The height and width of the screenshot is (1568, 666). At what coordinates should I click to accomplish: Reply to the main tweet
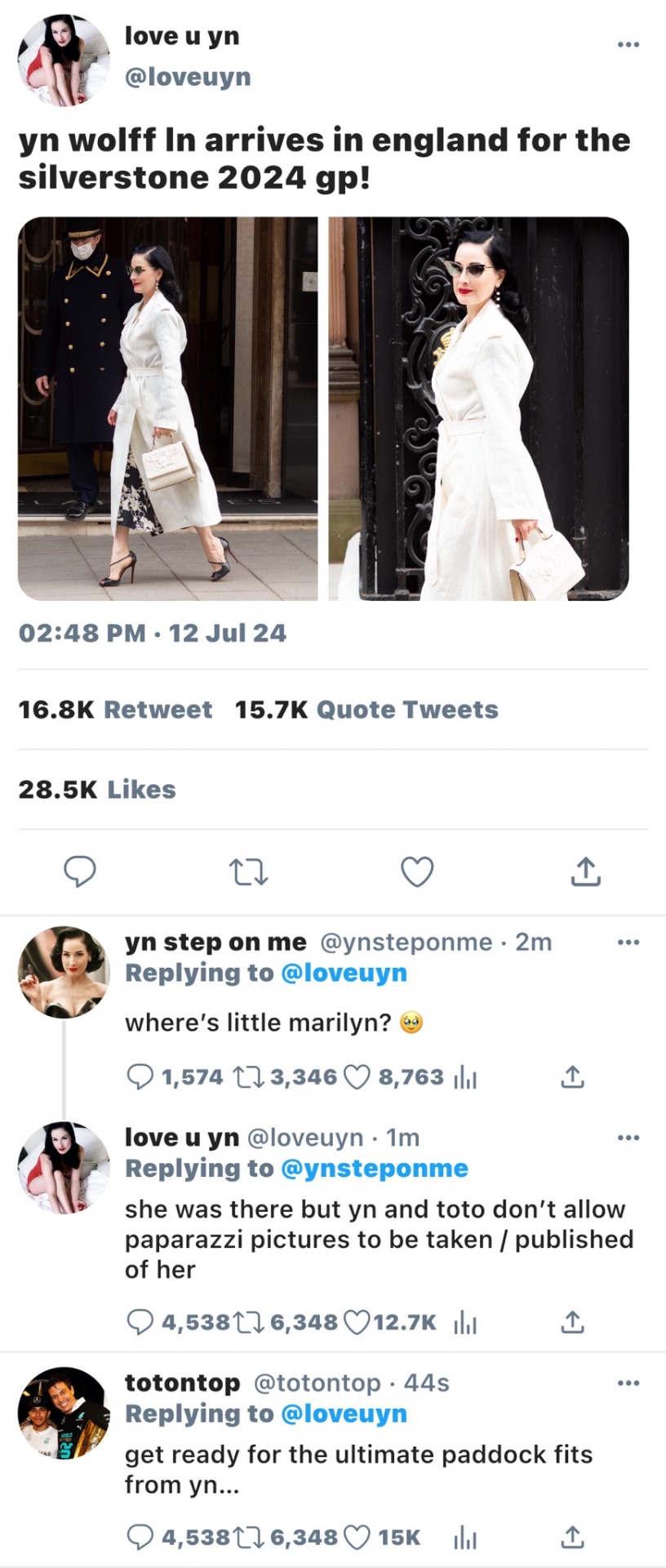pos(80,871)
